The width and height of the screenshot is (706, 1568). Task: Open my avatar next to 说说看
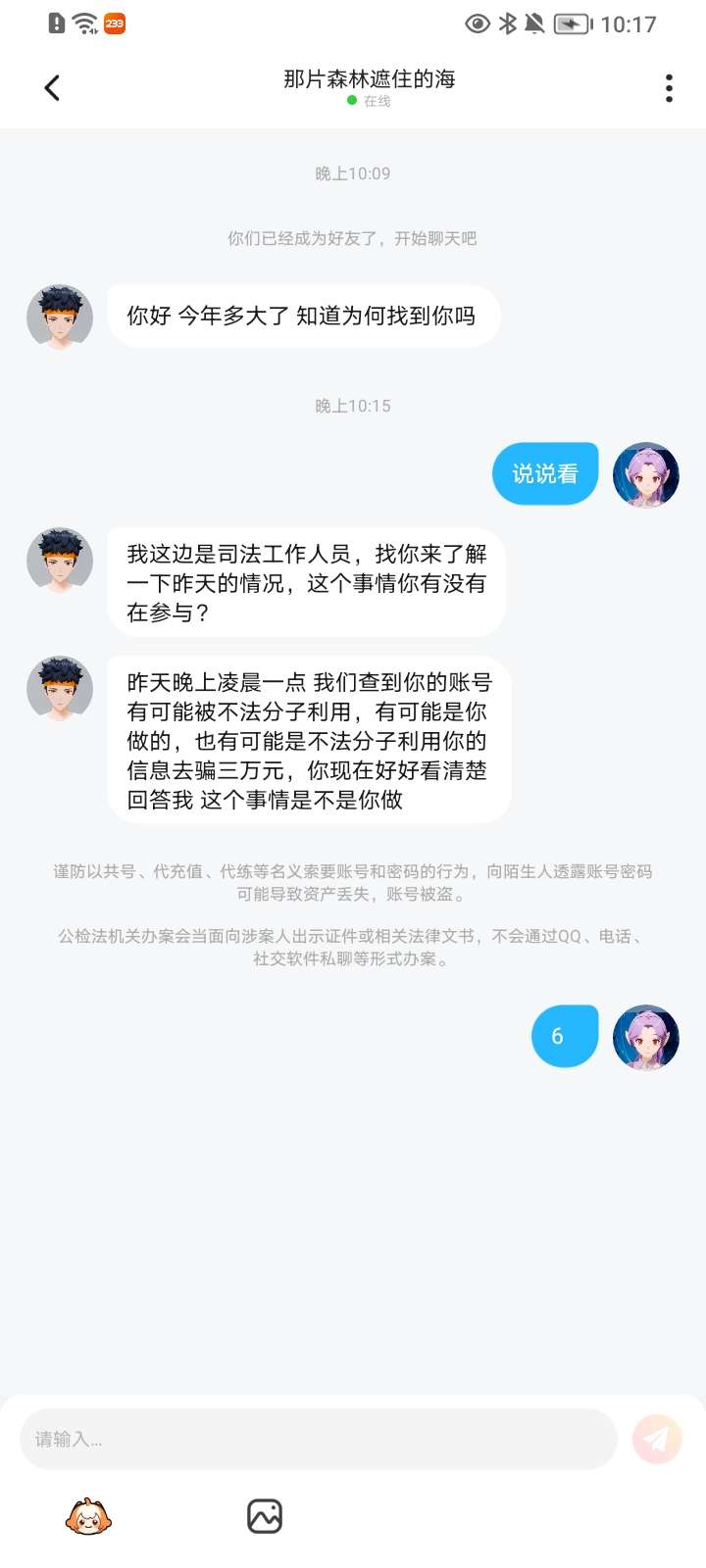pos(646,475)
